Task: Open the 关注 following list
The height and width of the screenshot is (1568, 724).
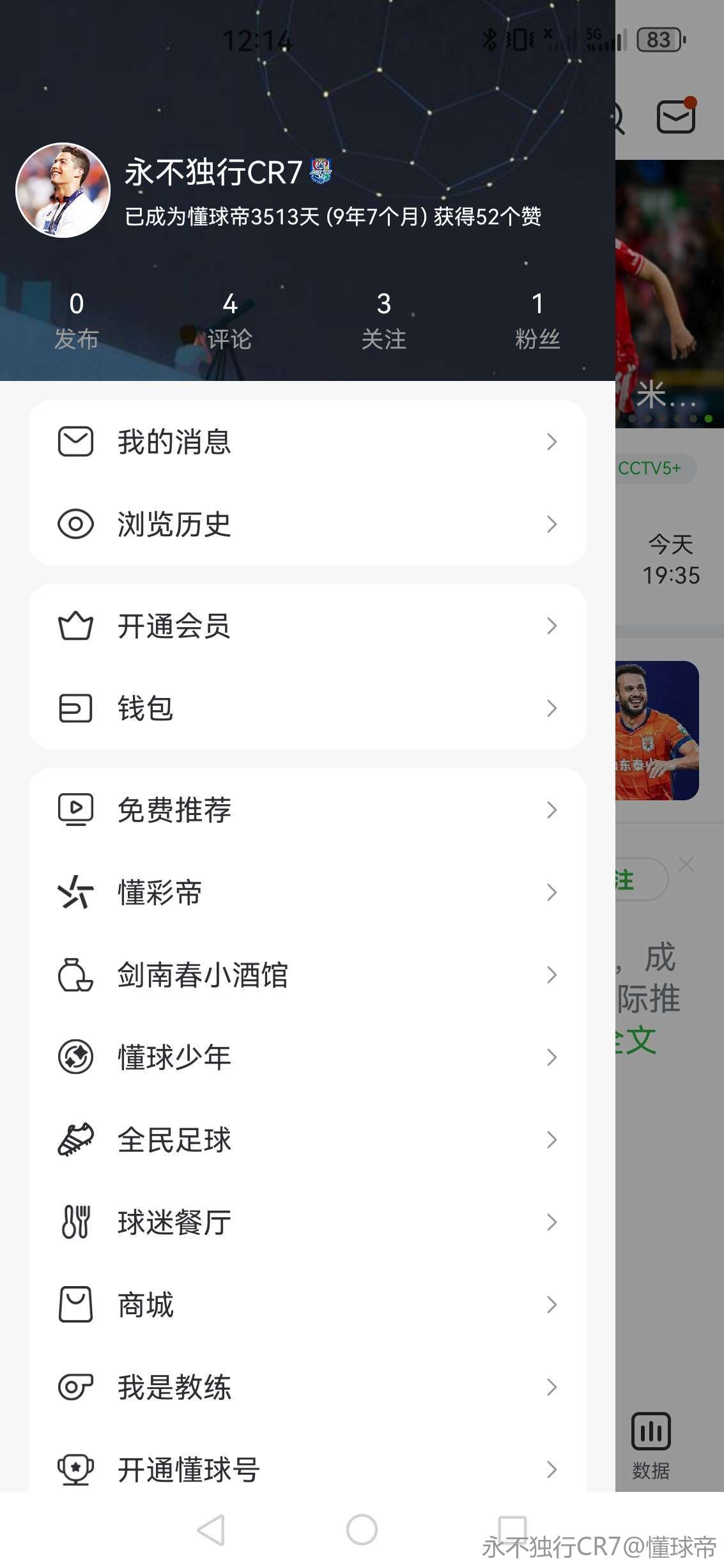Action: tap(383, 320)
